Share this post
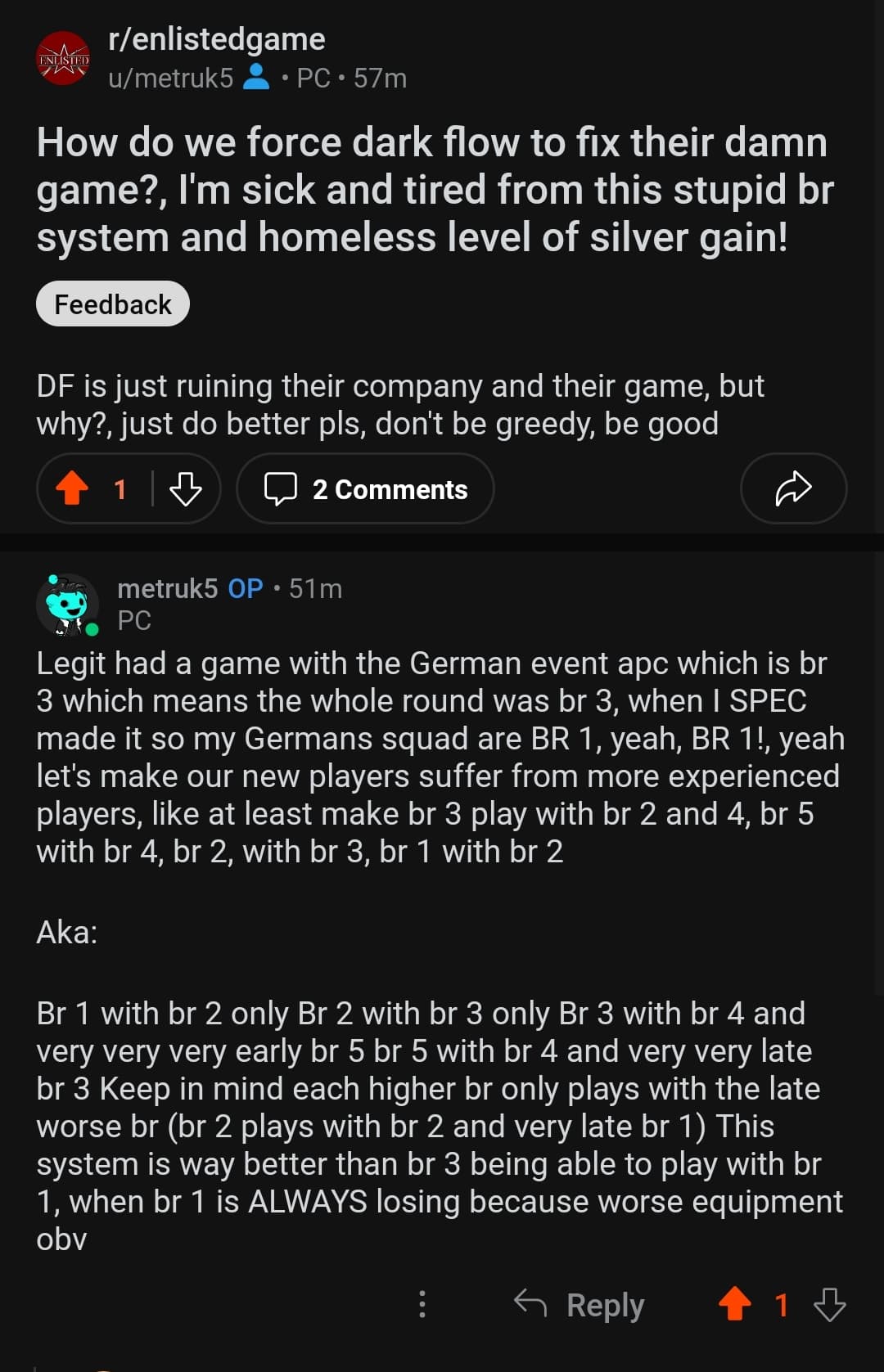 point(792,489)
